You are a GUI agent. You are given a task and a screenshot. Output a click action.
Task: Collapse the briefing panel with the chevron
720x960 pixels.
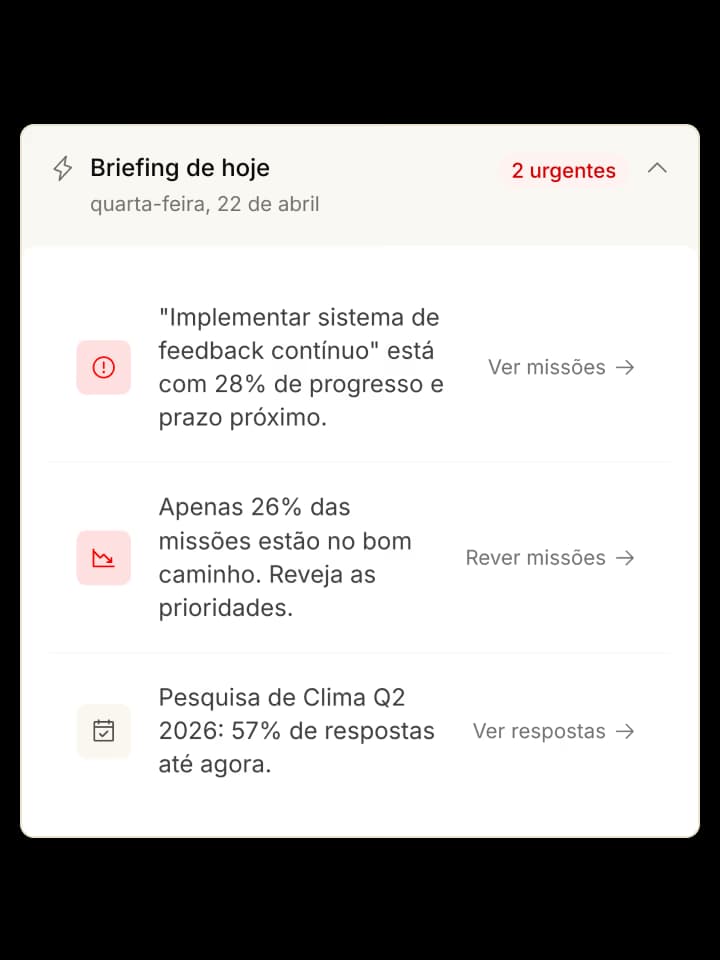tap(658, 169)
